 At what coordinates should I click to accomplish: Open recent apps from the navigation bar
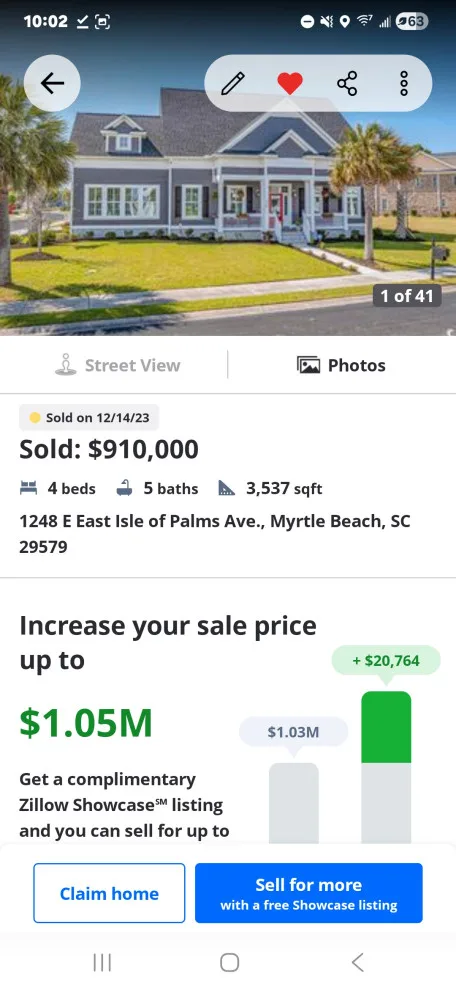click(102, 962)
